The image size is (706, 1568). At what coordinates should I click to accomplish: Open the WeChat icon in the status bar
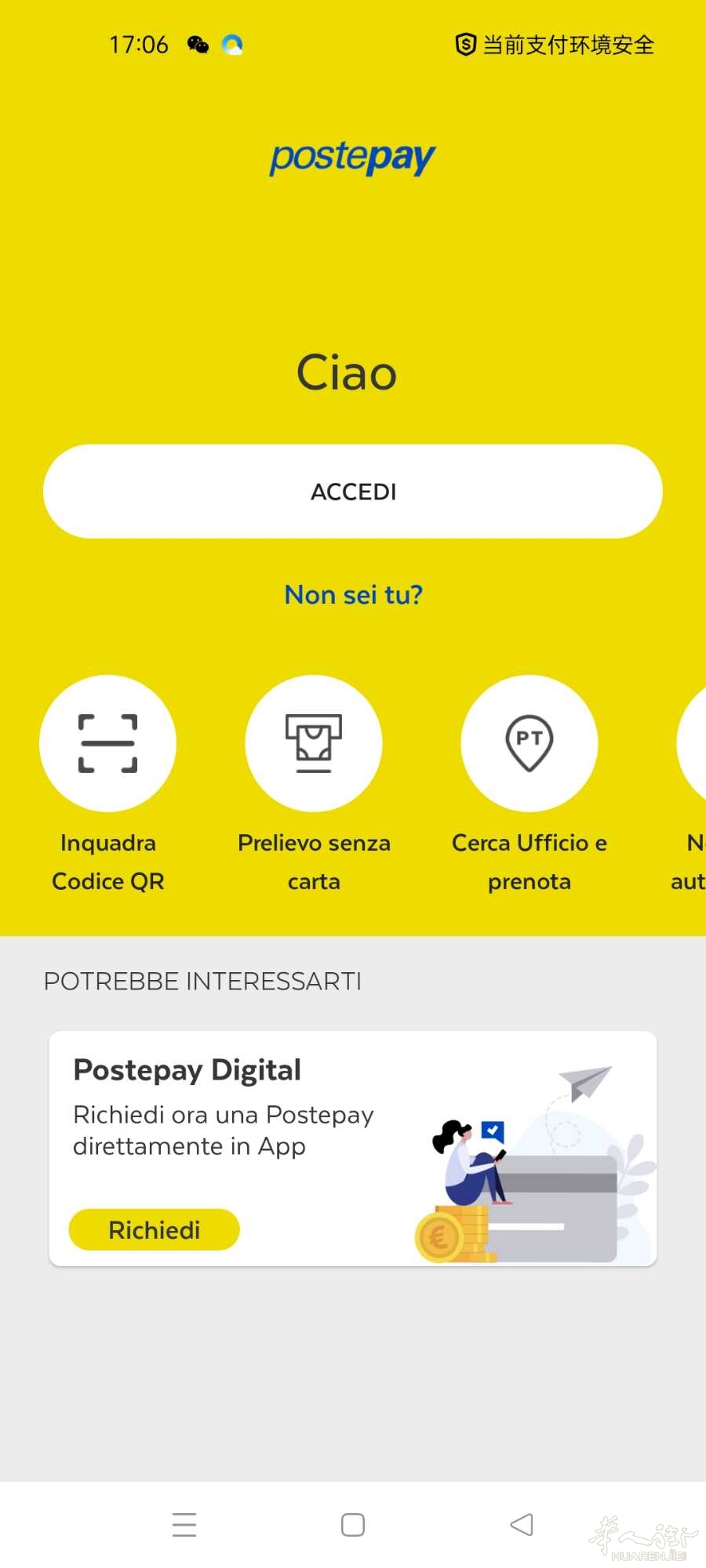click(198, 45)
